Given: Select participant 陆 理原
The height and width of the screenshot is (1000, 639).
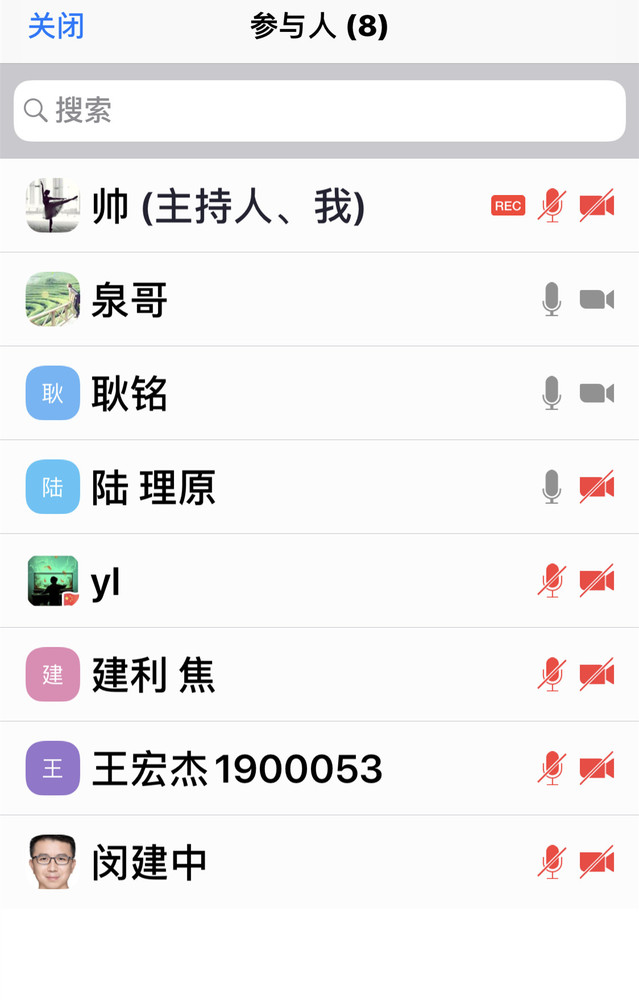Looking at the screenshot, I should pos(153,488).
